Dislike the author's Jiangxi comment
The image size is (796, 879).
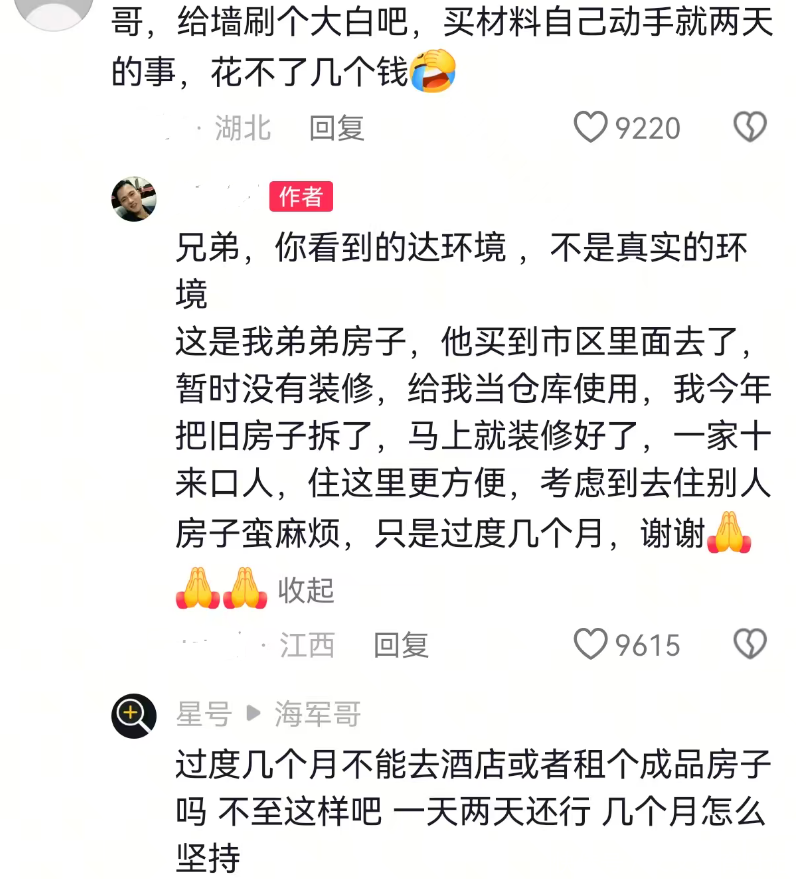coord(750,644)
